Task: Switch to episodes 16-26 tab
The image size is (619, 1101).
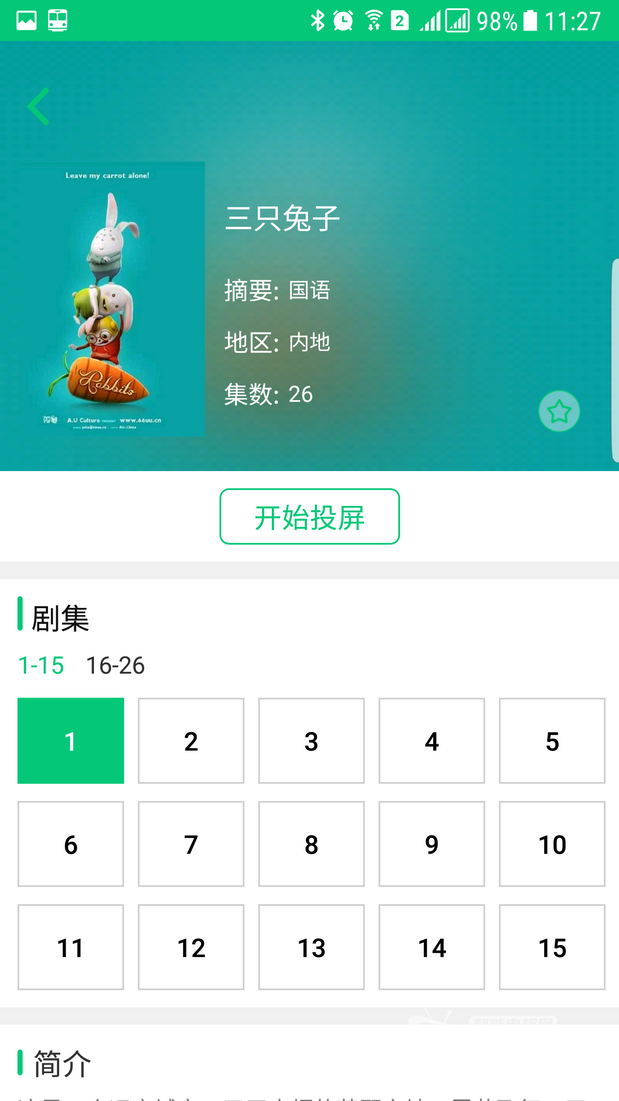Action: click(x=115, y=665)
